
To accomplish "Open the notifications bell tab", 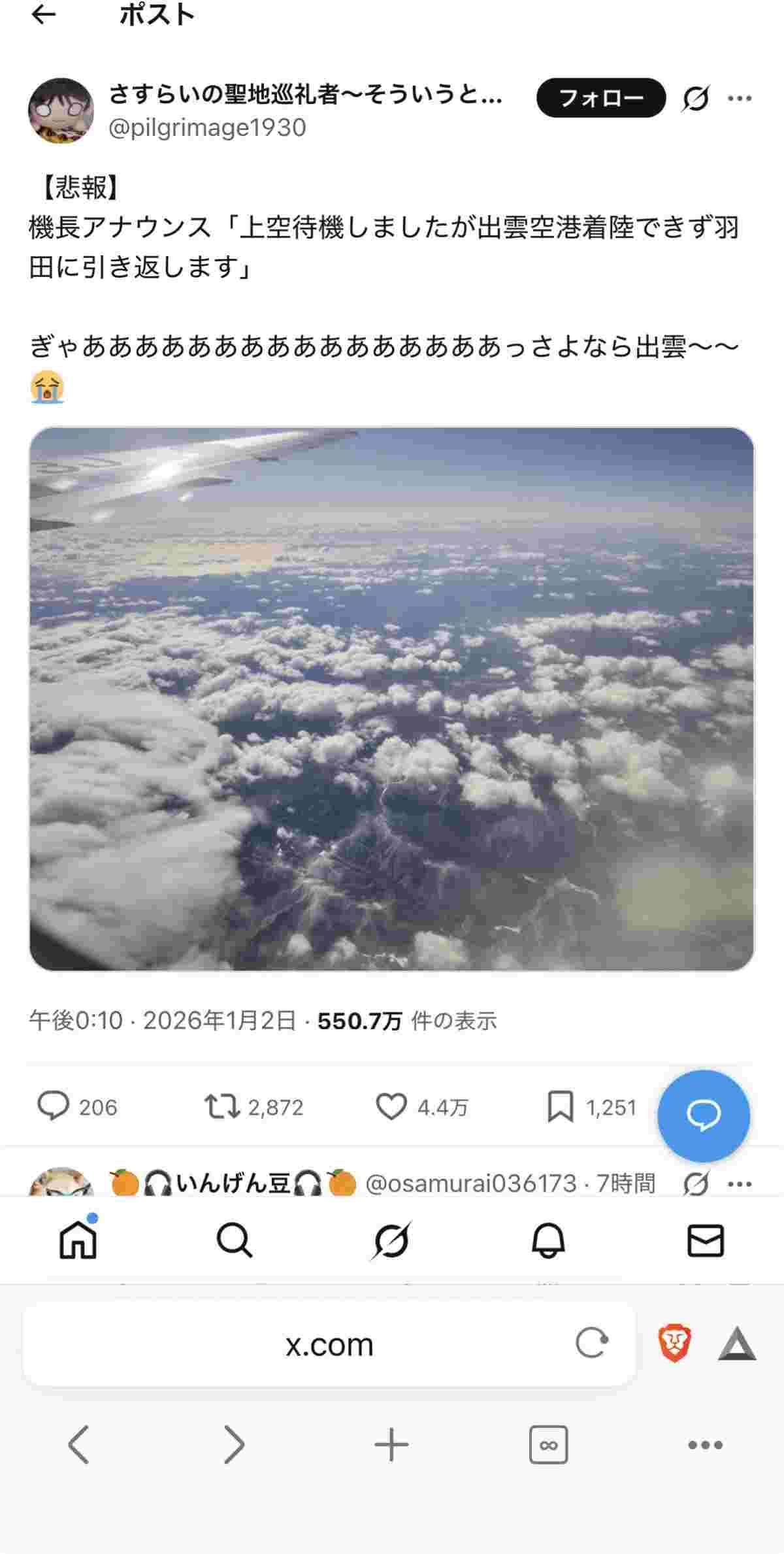I will (x=548, y=1240).
